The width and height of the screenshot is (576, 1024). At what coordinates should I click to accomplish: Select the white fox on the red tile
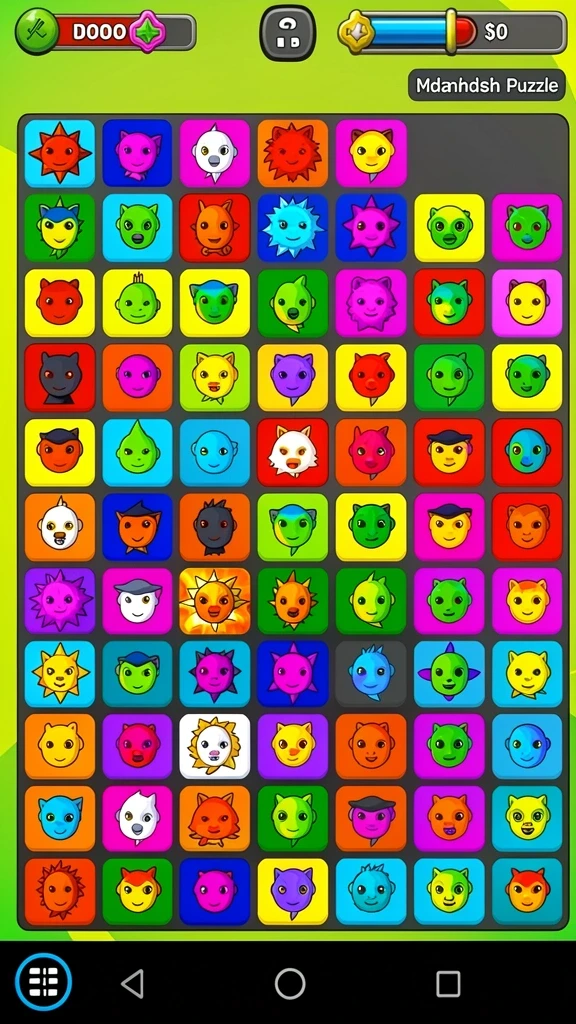click(293, 453)
